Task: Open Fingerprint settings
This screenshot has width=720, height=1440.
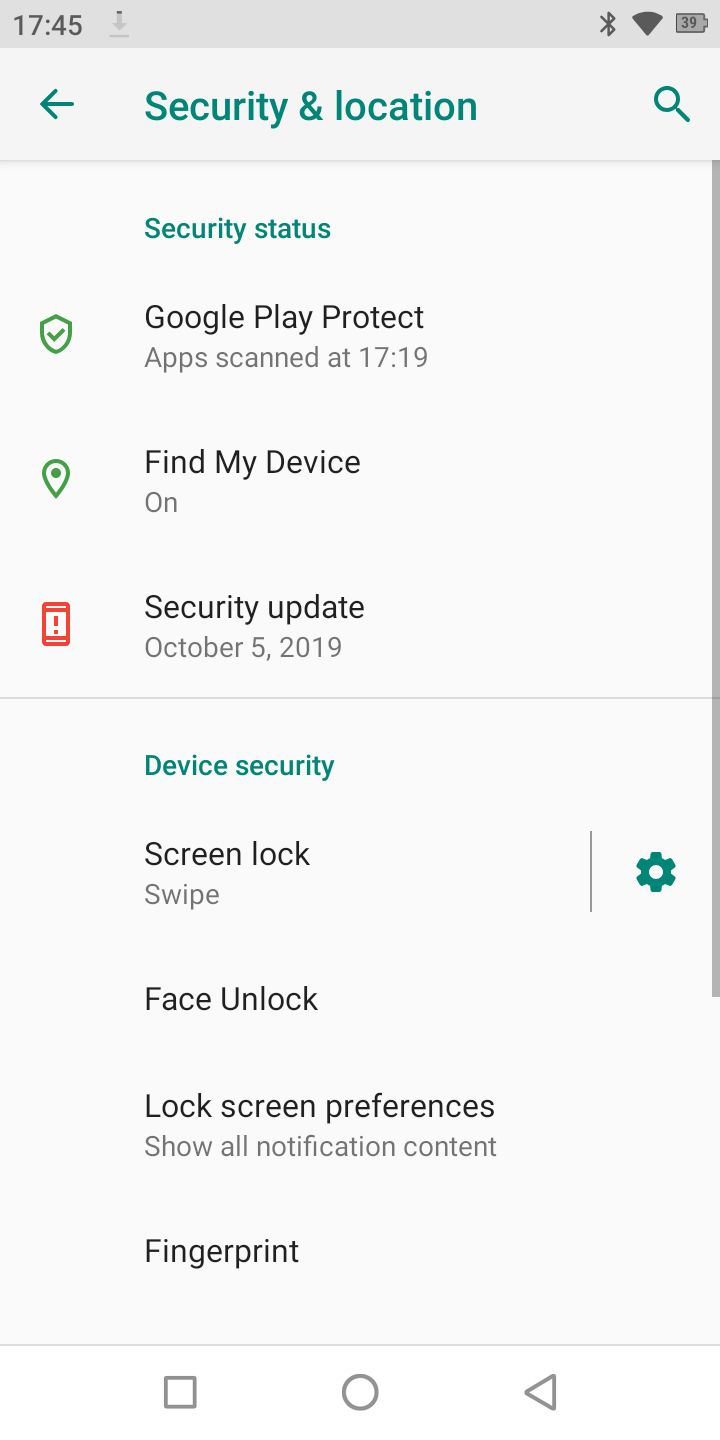Action: (222, 1251)
